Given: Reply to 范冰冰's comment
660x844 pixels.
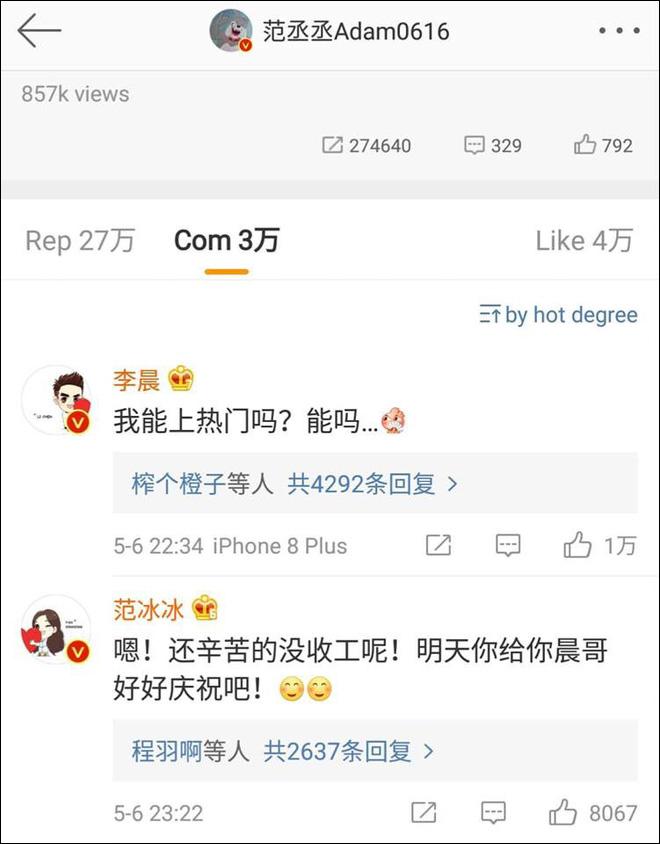Looking at the screenshot, I should click(493, 812).
